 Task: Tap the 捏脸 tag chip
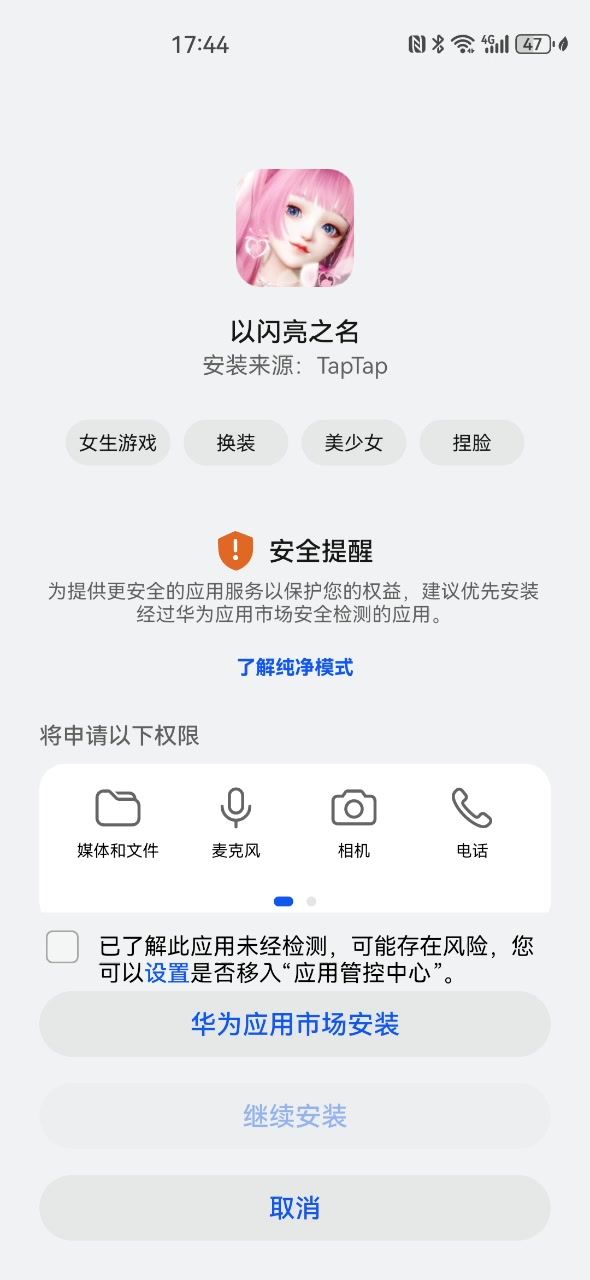click(472, 443)
